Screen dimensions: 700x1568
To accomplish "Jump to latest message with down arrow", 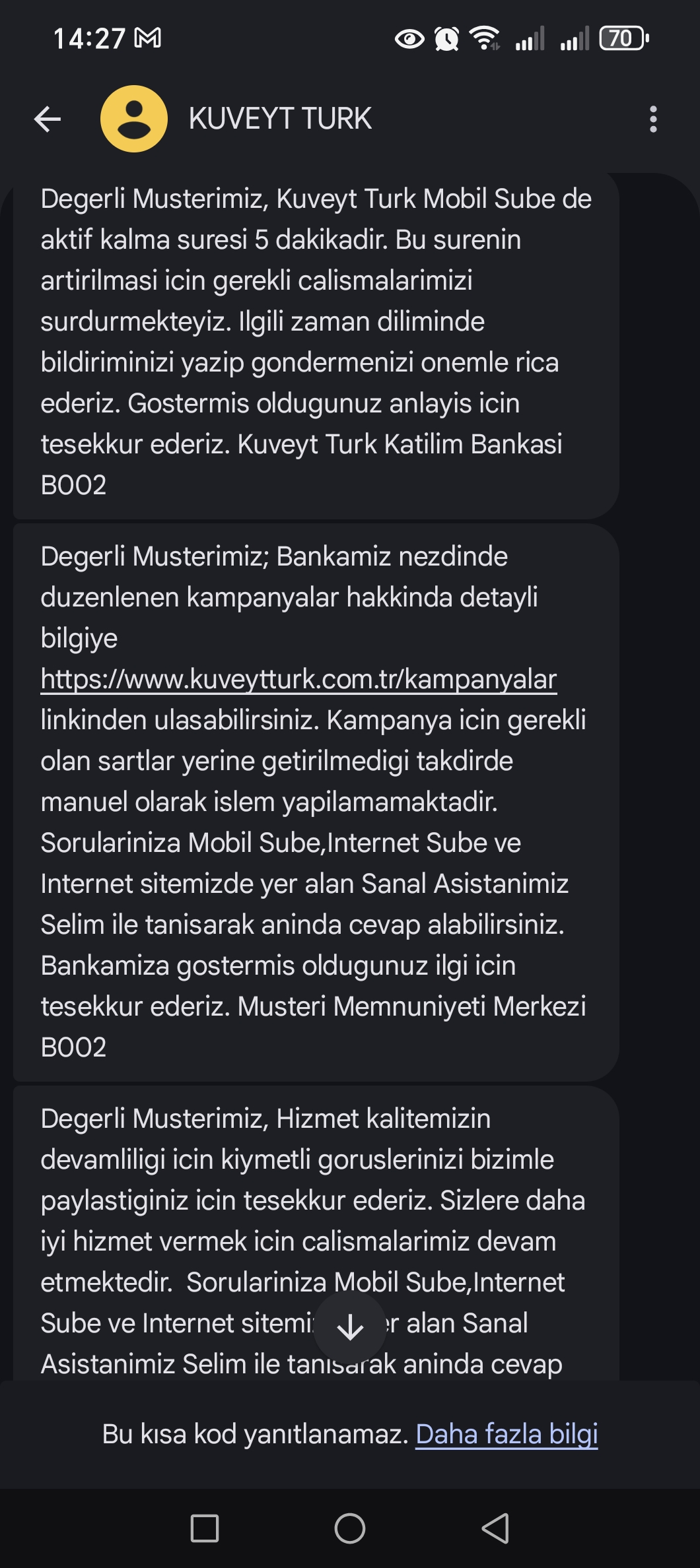I will click(350, 1327).
